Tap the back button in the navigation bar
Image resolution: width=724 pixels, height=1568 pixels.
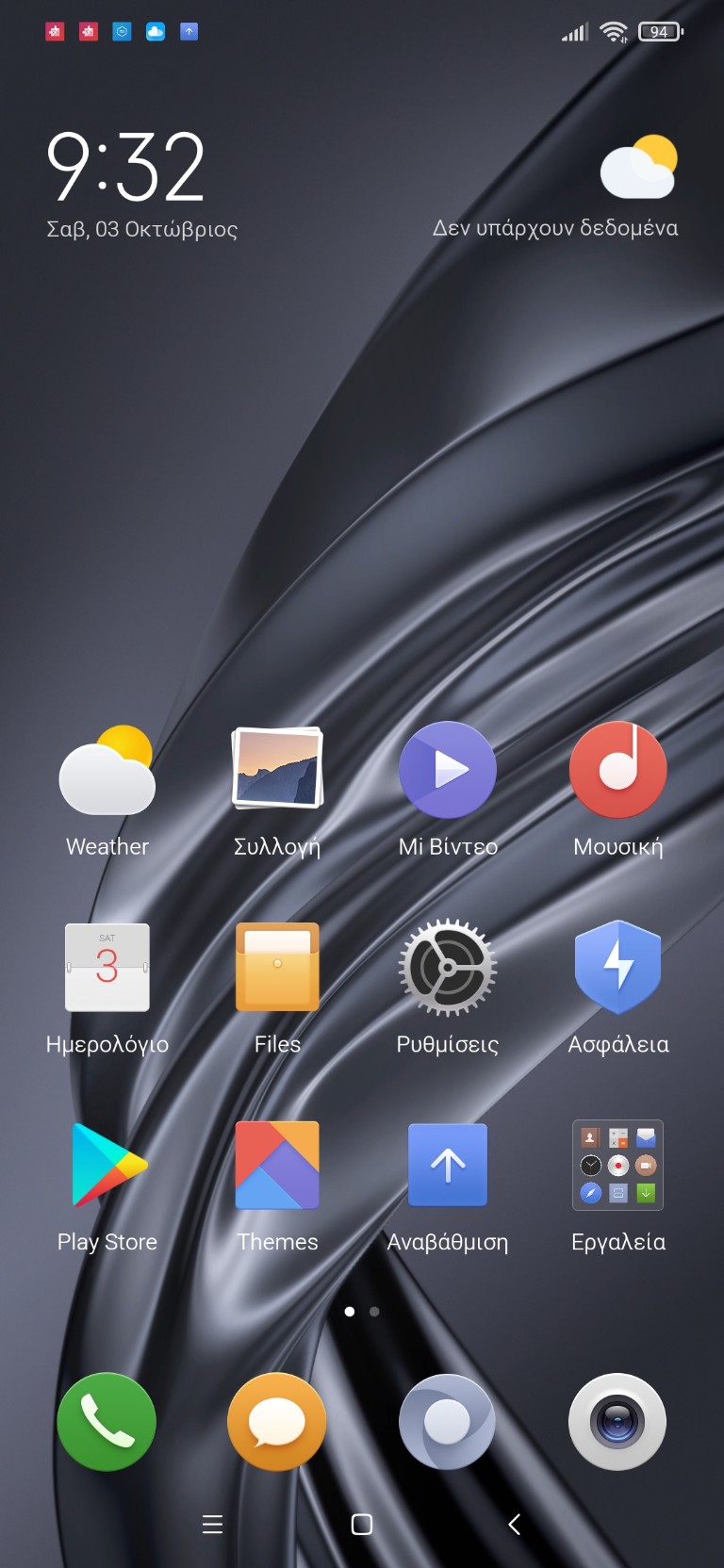[514, 1524]
